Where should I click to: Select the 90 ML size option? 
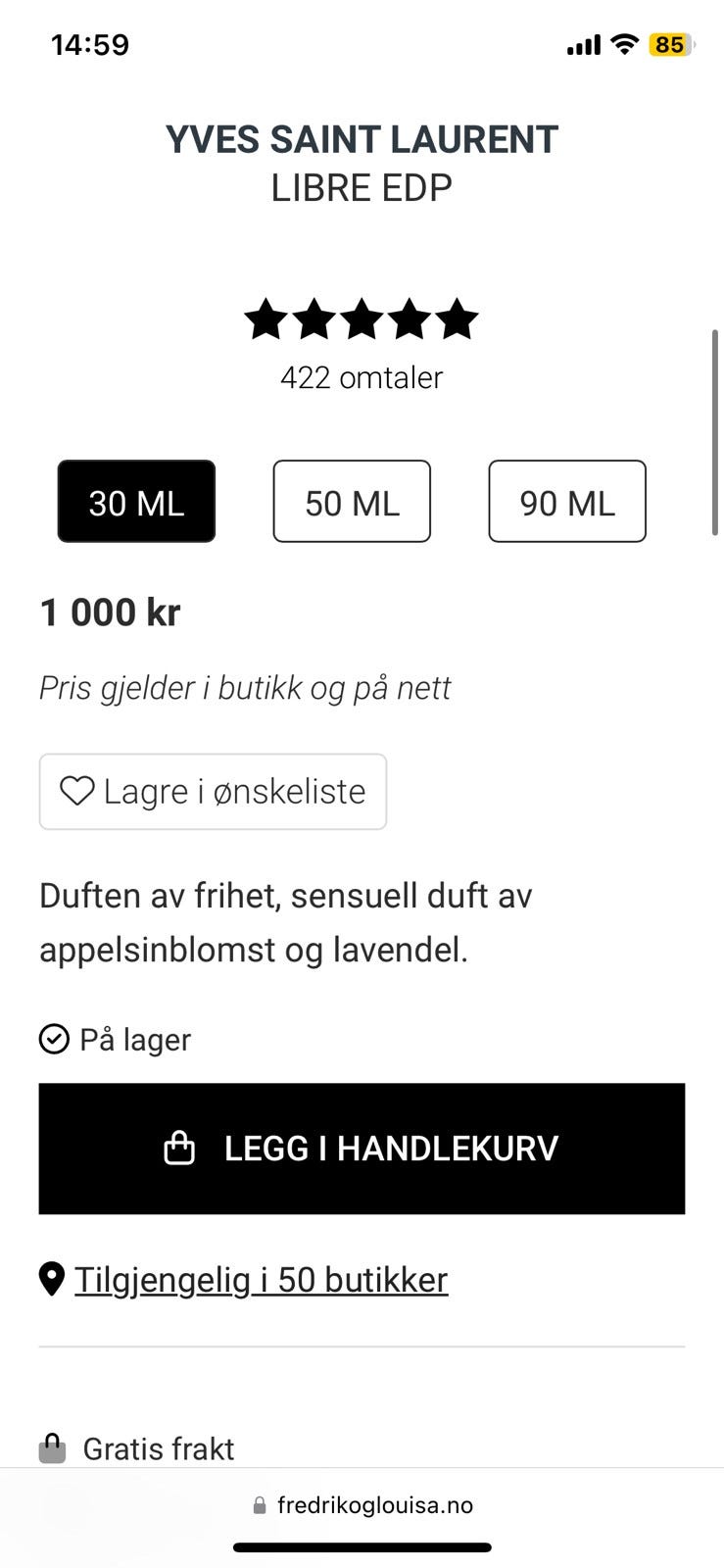coord(566,502)
